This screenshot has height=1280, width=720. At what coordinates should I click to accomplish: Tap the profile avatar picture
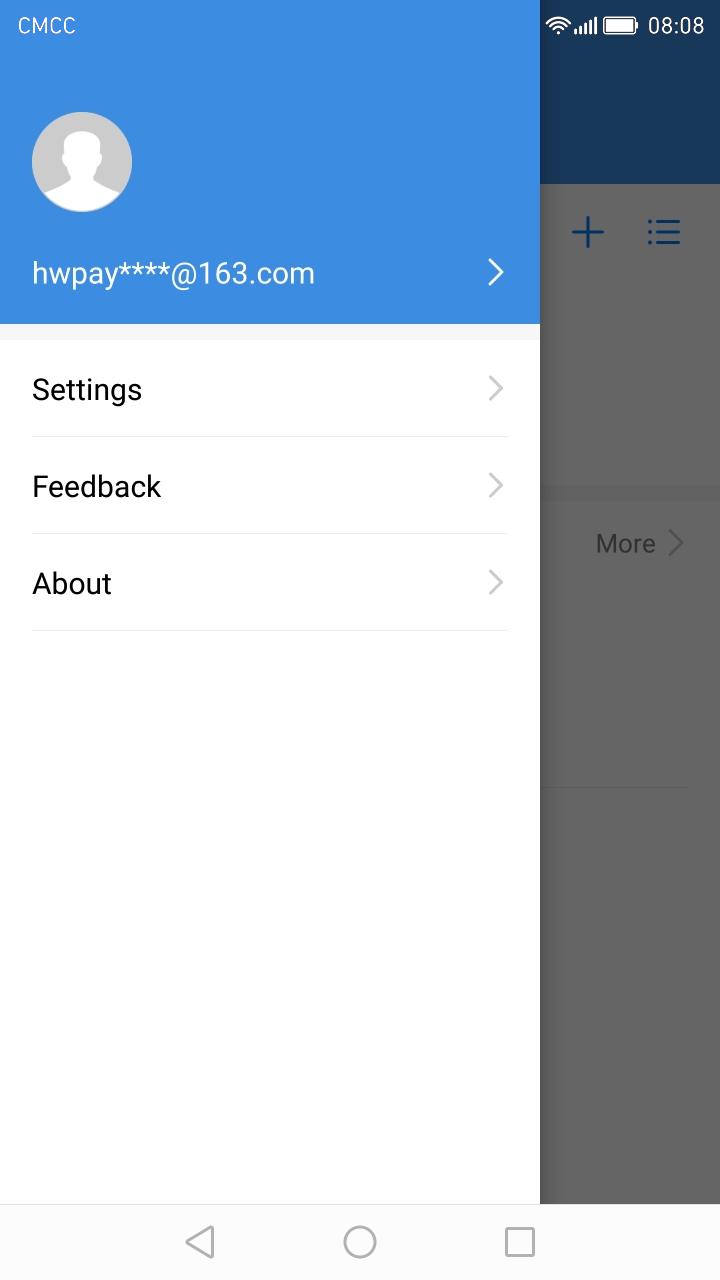tap(82, 162)
